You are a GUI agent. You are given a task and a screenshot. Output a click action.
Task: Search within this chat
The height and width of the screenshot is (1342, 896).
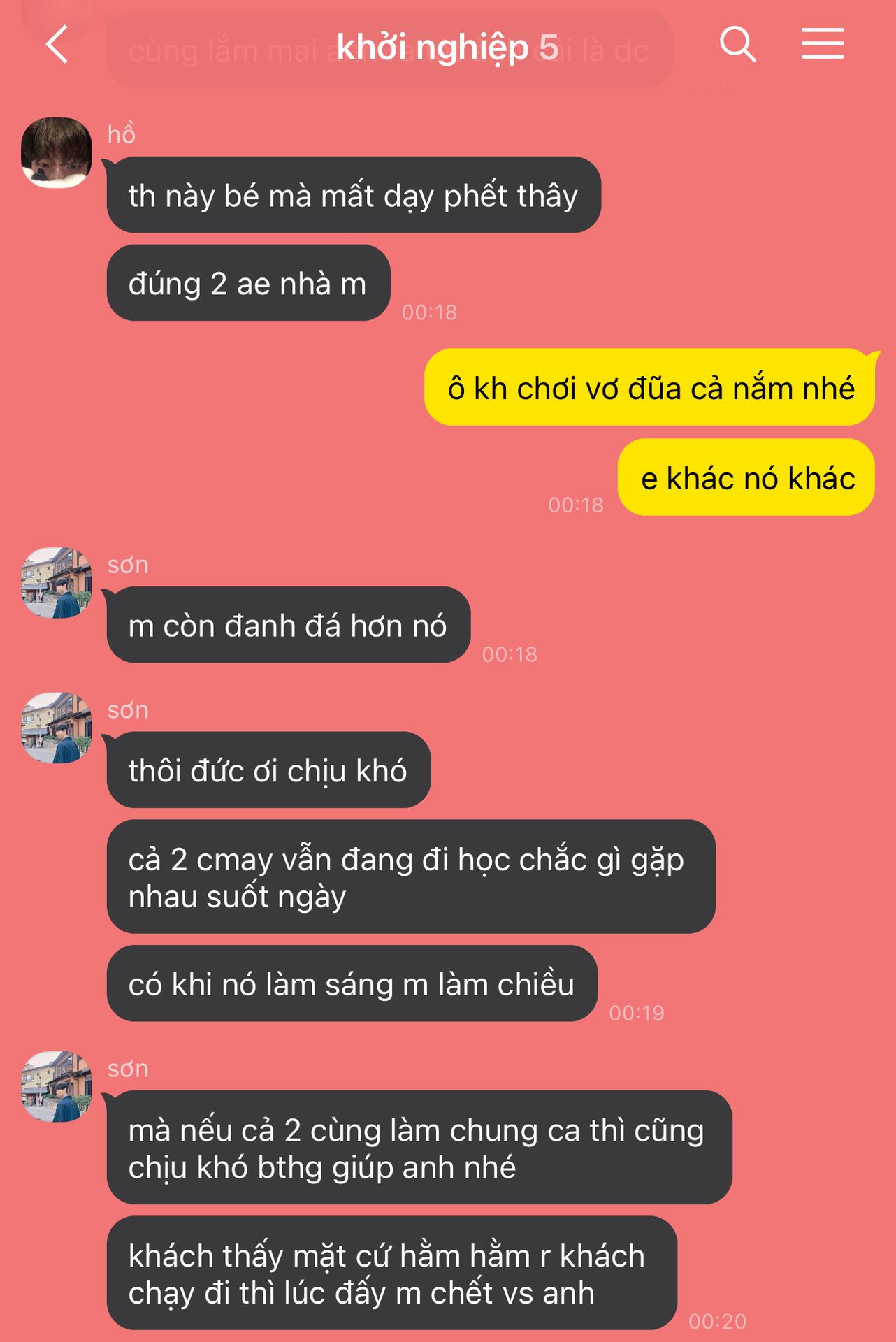point(737,45)
